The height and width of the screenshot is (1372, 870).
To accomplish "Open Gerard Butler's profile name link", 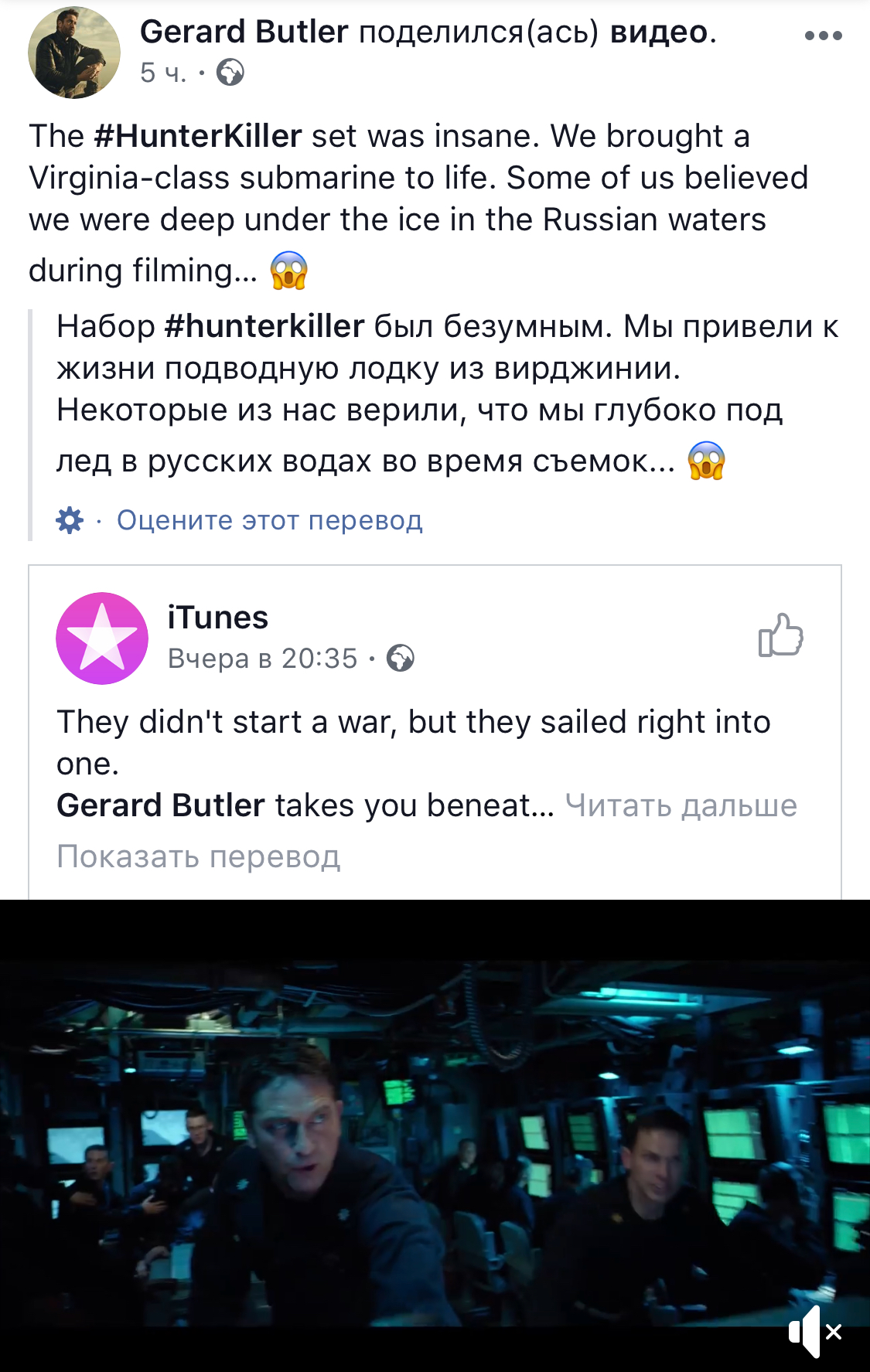I will 244,32.
